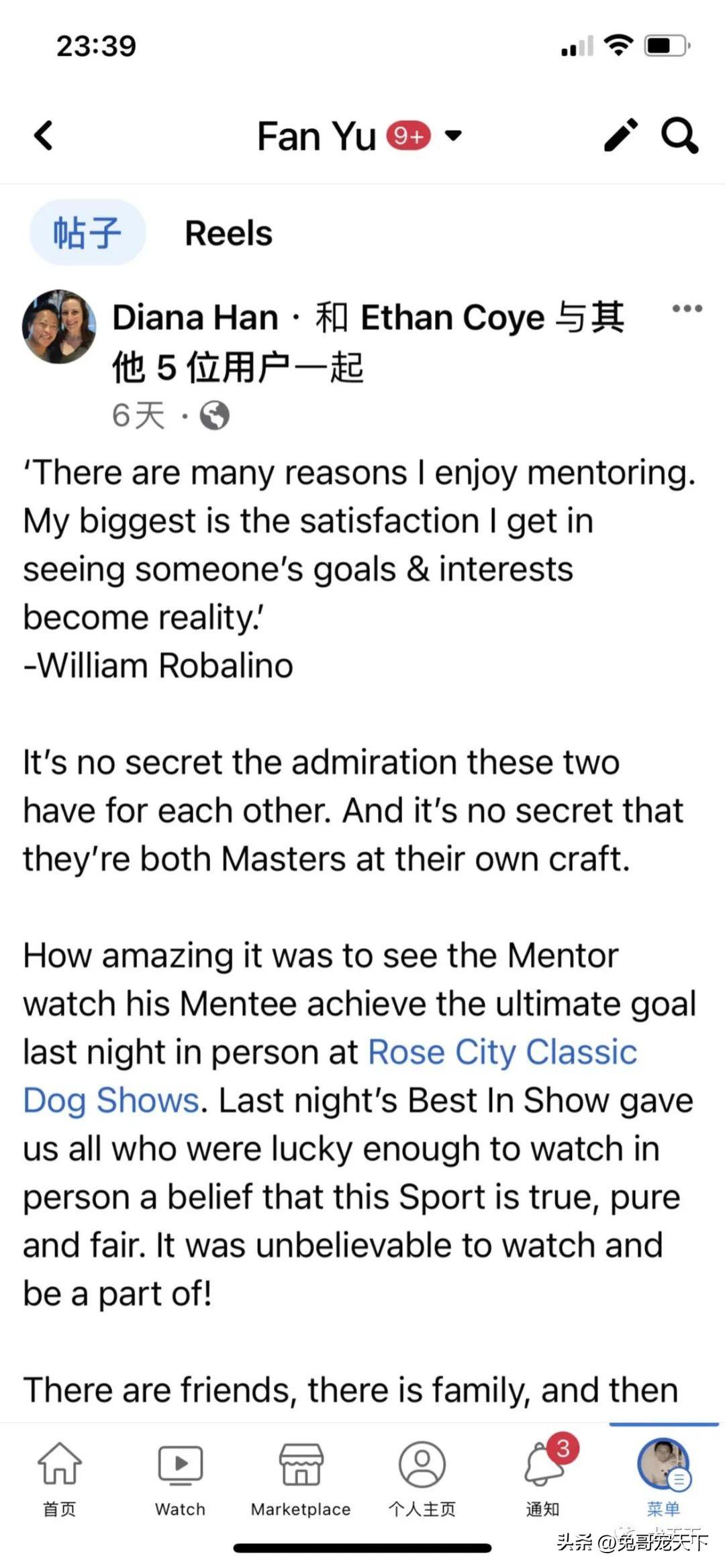This screenshot has width=725, height=1568.
Task: Open Diana Han's profile picture
Action: (59, 327)
